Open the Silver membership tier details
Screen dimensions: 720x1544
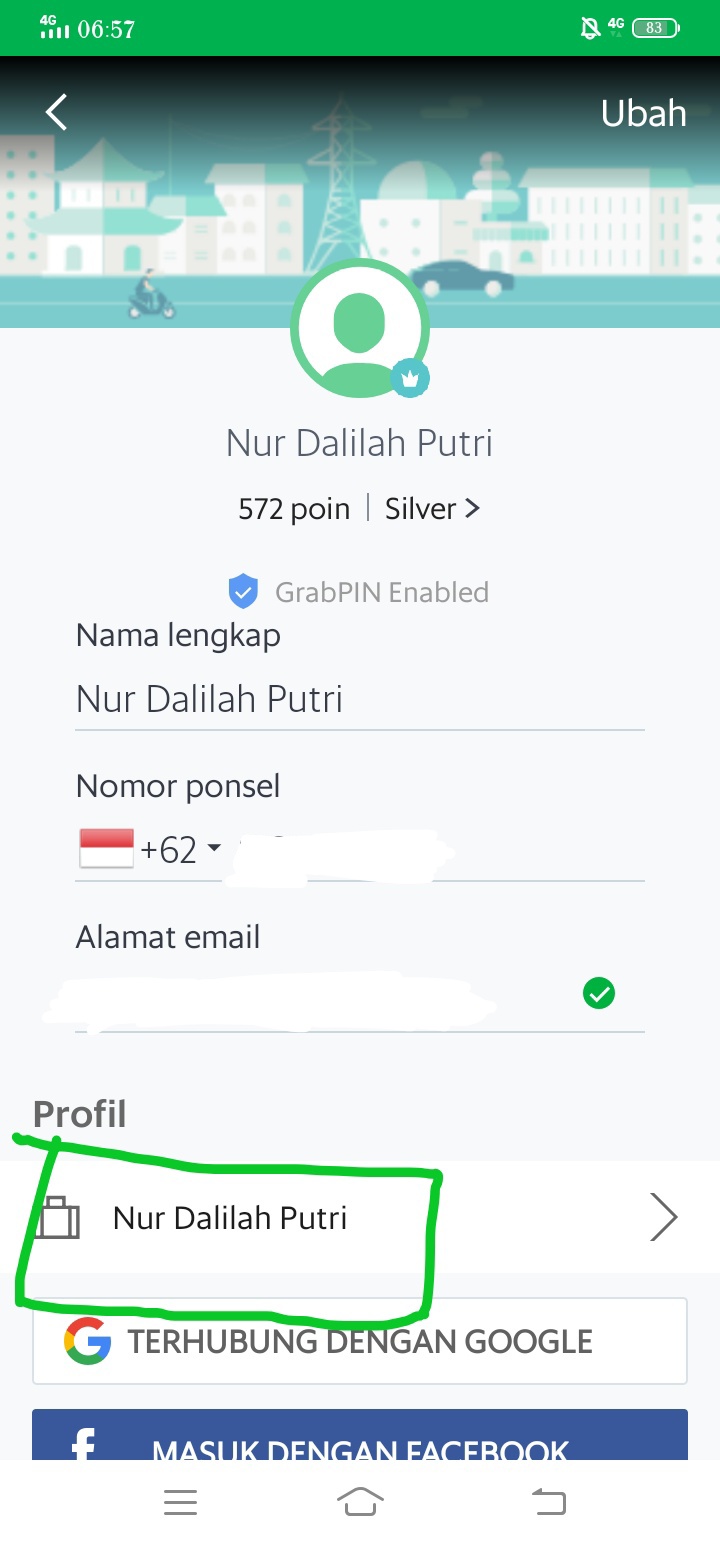(x=432, y=508)
